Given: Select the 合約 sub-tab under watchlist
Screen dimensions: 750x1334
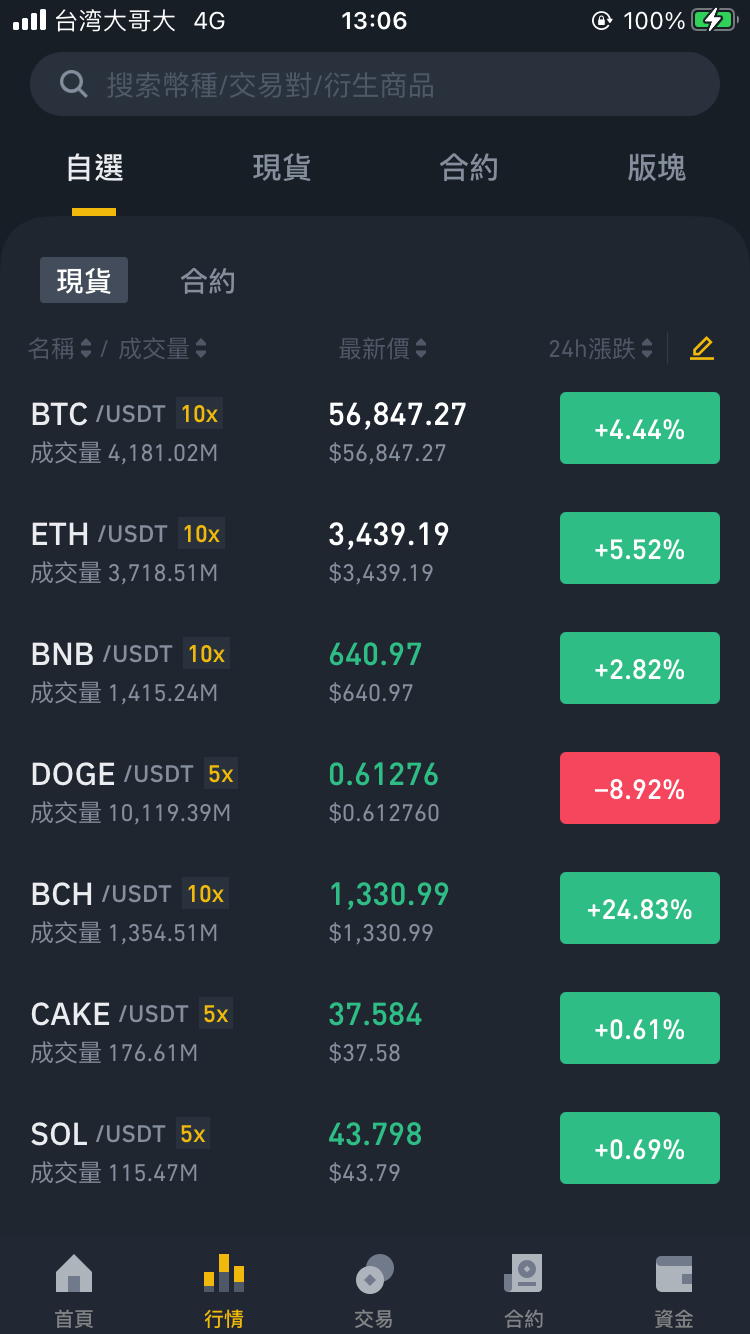Looking at the screenshot, I should (208, 281).
